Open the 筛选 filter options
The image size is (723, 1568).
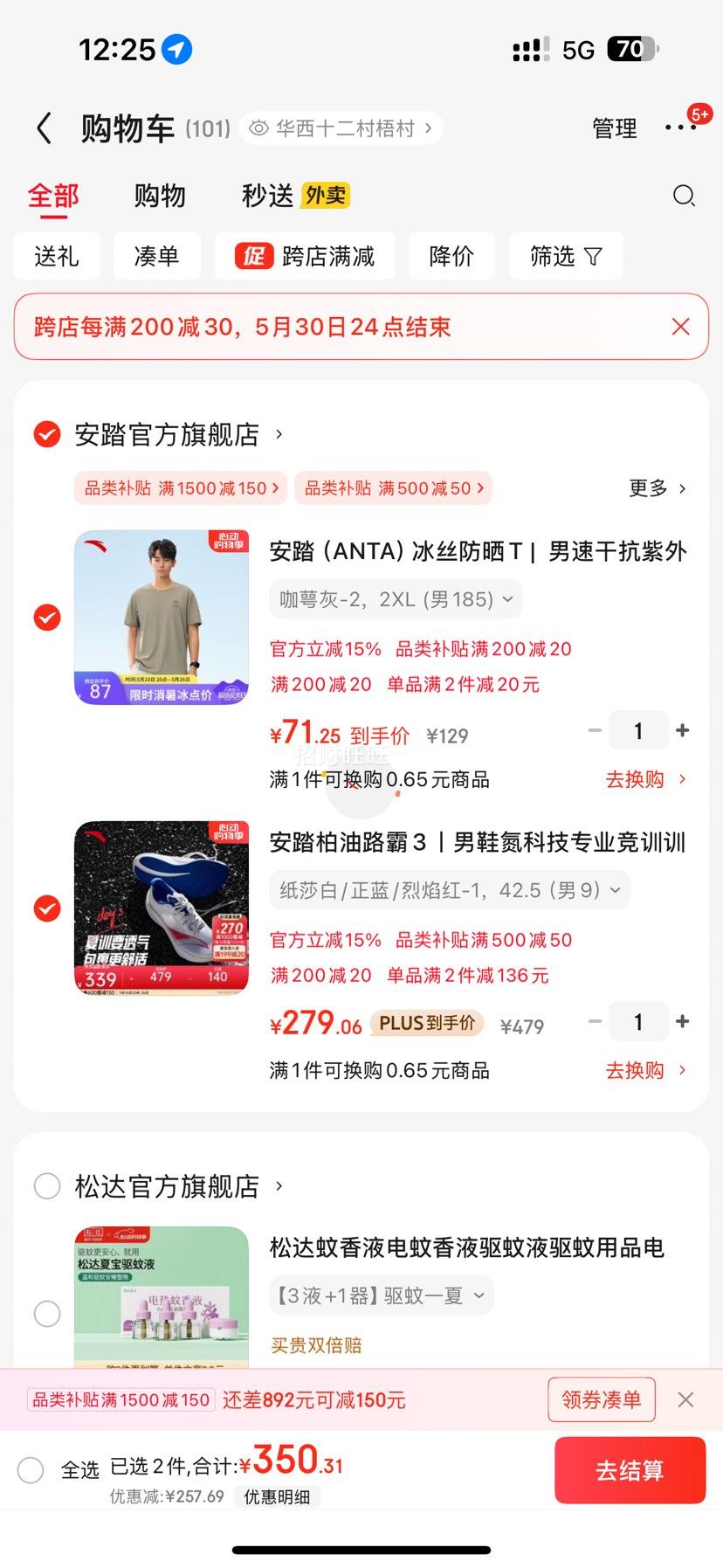[566, 256]
